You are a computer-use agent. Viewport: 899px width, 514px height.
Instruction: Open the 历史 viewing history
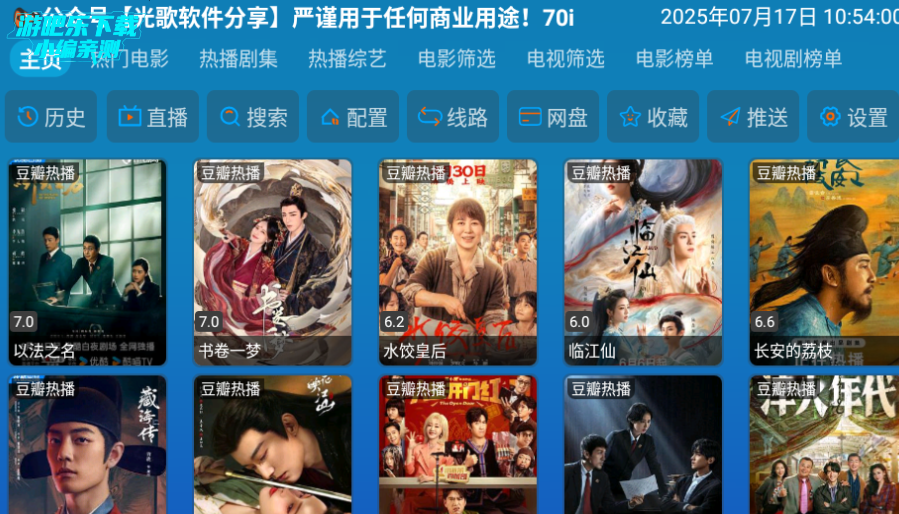click(51, 117)
